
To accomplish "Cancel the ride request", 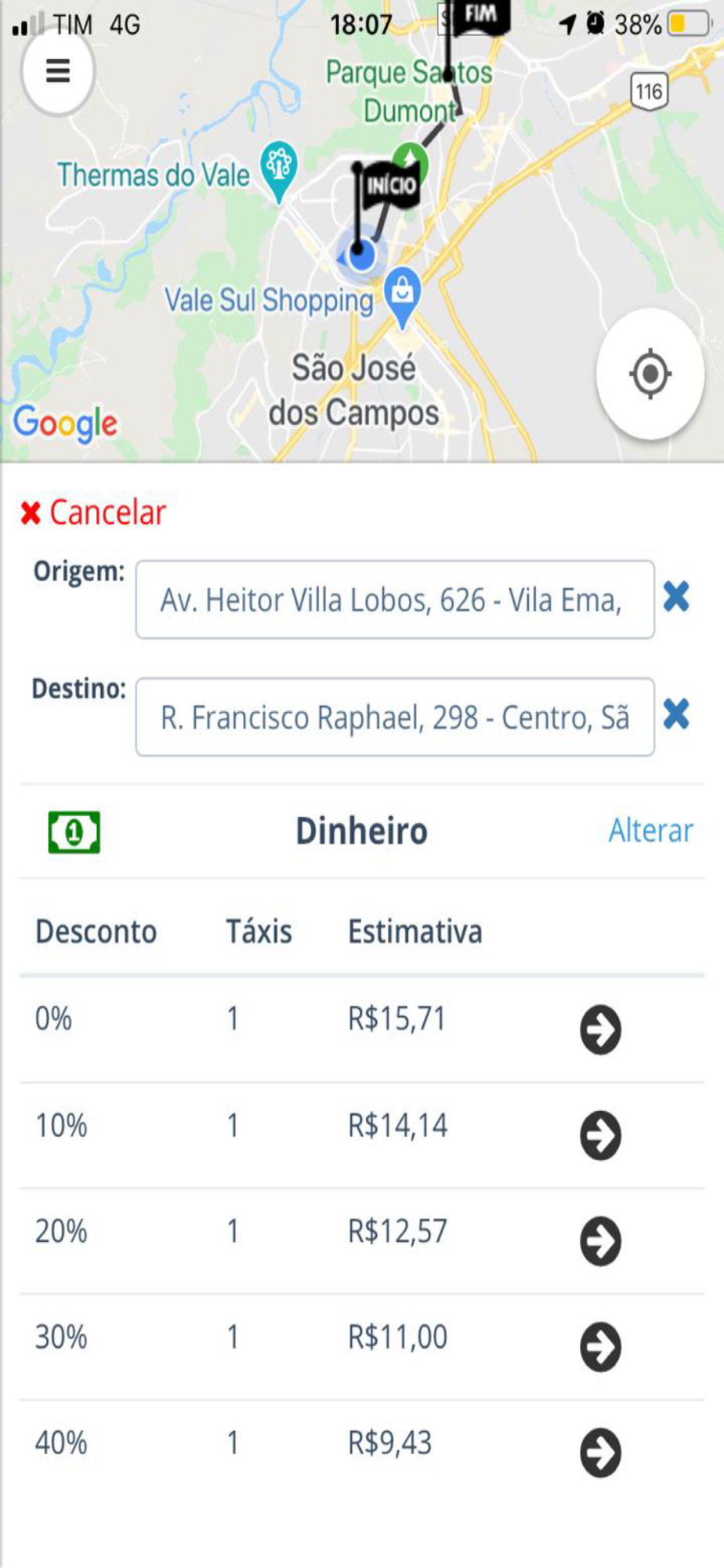I will pos(93,513).
